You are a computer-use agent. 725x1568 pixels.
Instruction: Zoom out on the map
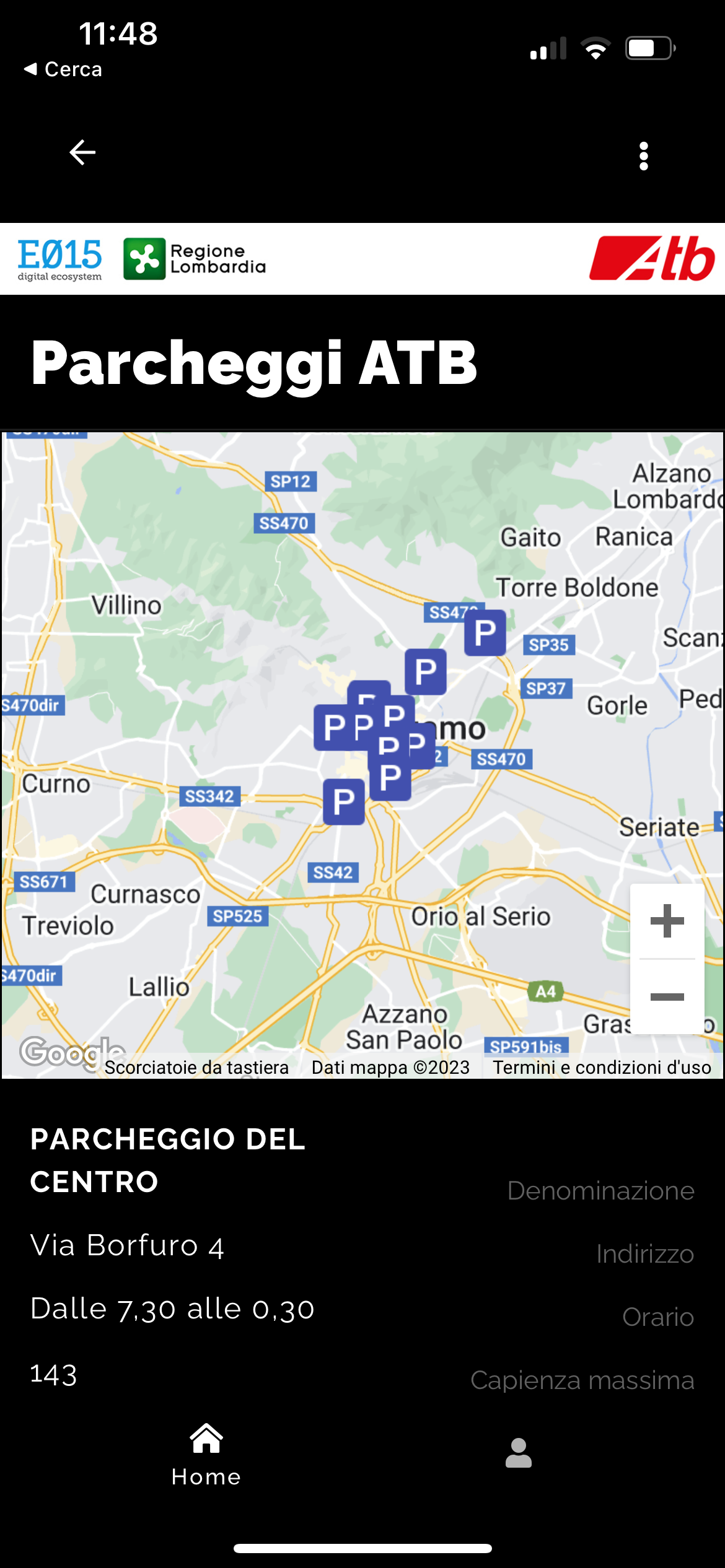pyautogui.click(x=667, y=997)
